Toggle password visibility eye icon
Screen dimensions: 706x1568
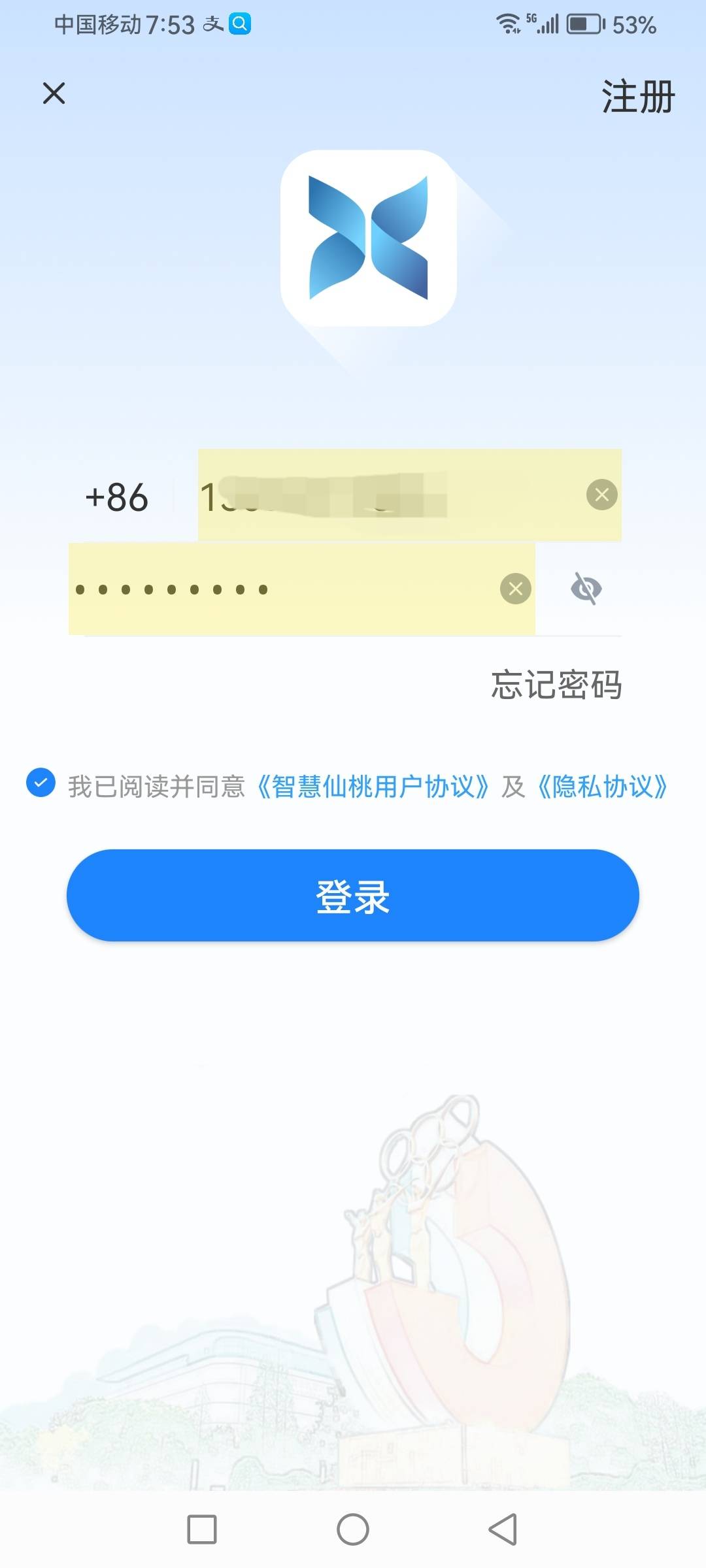pos(586,589)
